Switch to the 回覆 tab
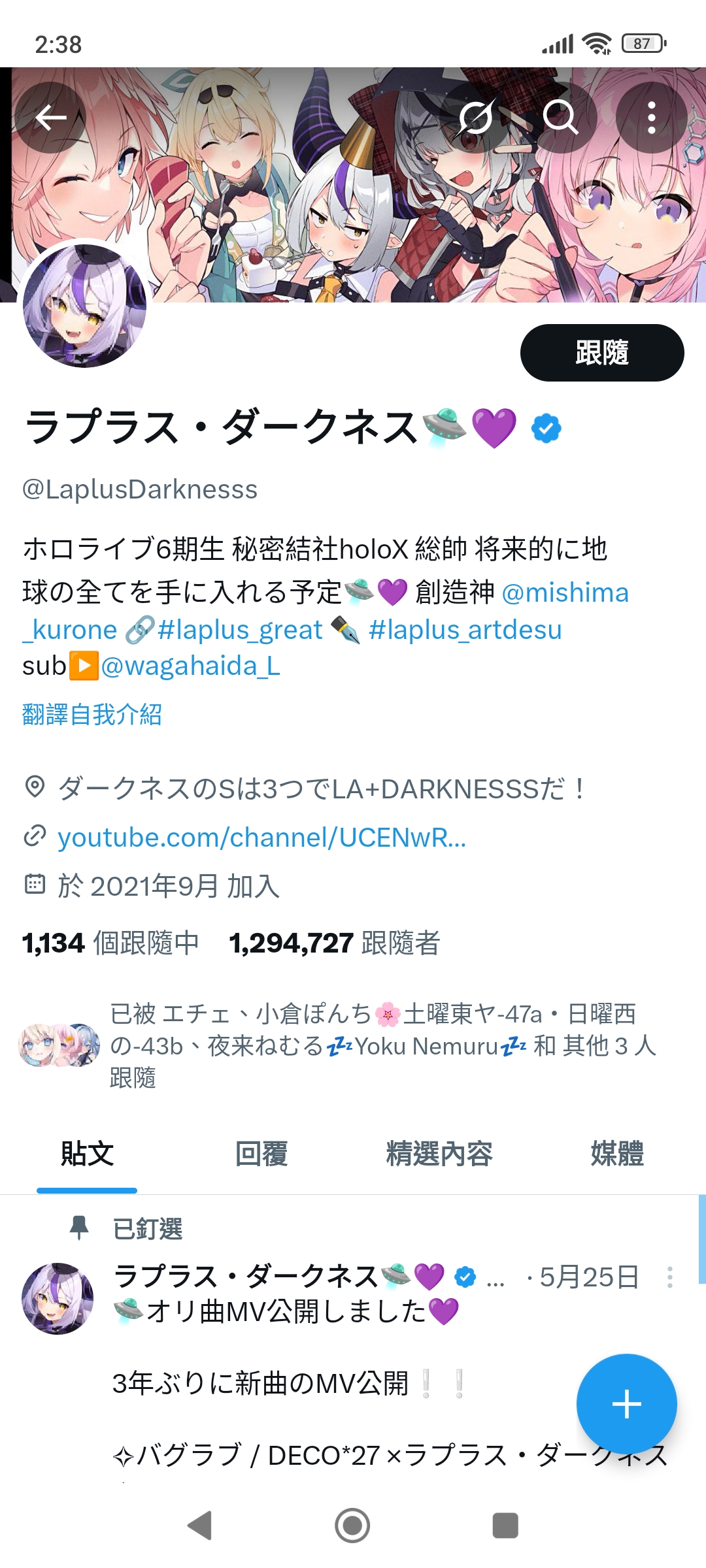This screenshot has height=1568, width=706. pos(261,1153)
